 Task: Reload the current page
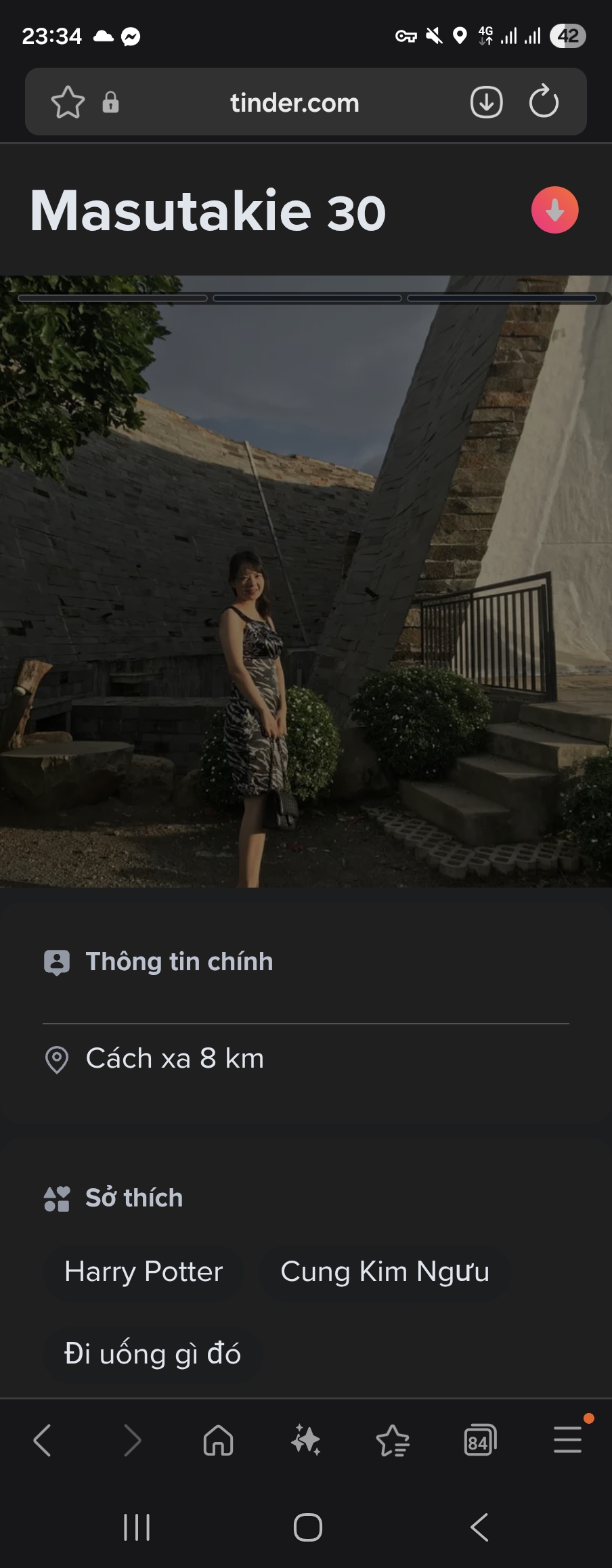tap(544, 103)
